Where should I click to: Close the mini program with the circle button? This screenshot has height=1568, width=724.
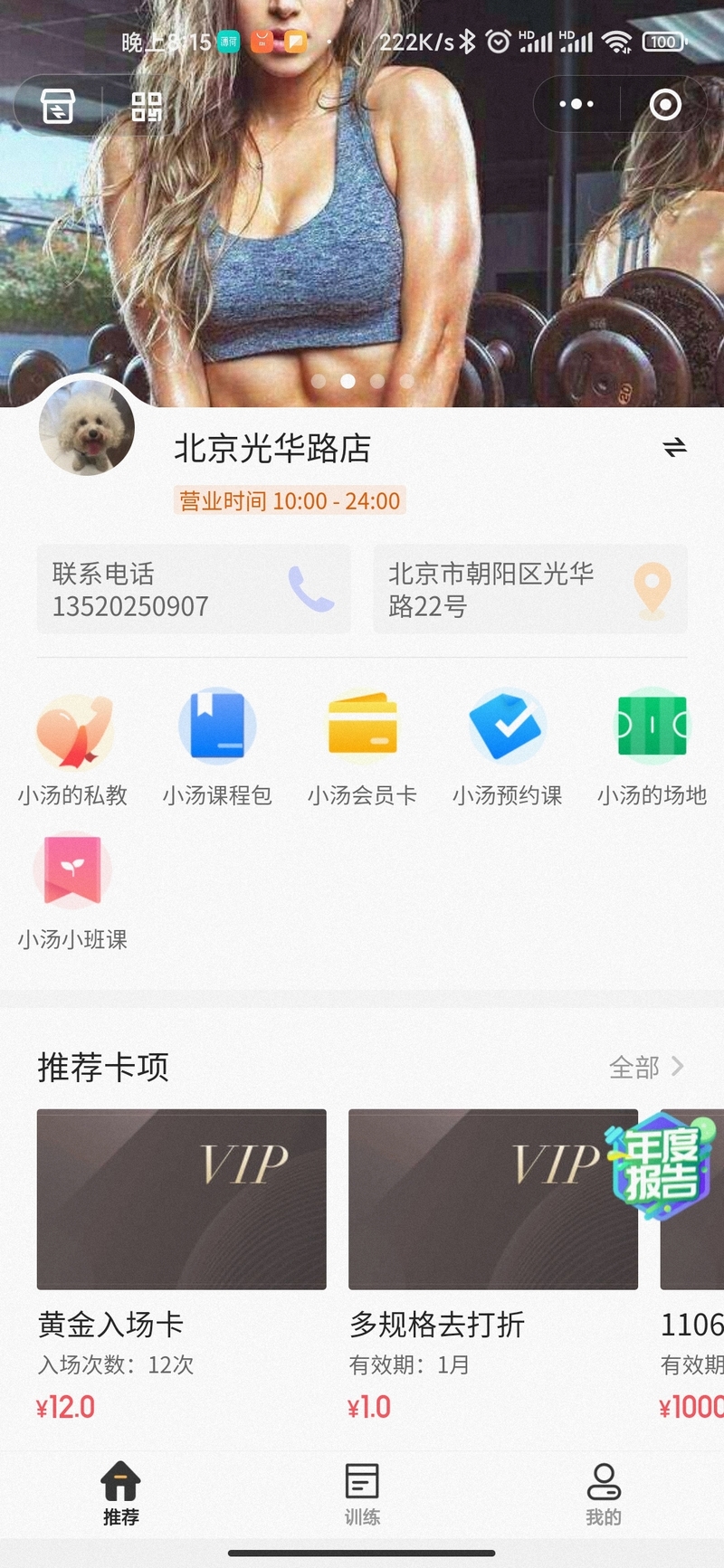[665, 105]
